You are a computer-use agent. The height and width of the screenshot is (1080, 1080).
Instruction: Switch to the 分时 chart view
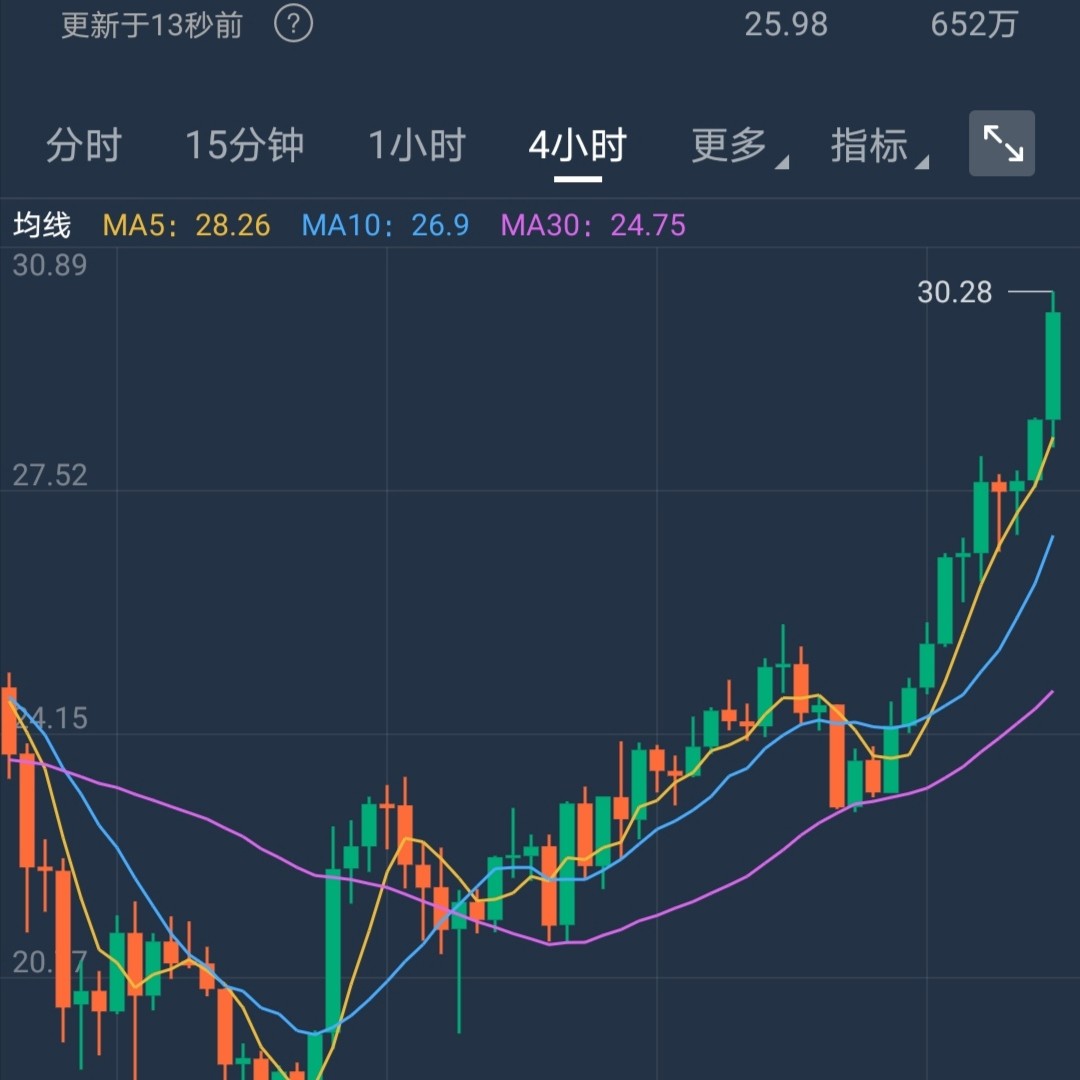[84, 145]
